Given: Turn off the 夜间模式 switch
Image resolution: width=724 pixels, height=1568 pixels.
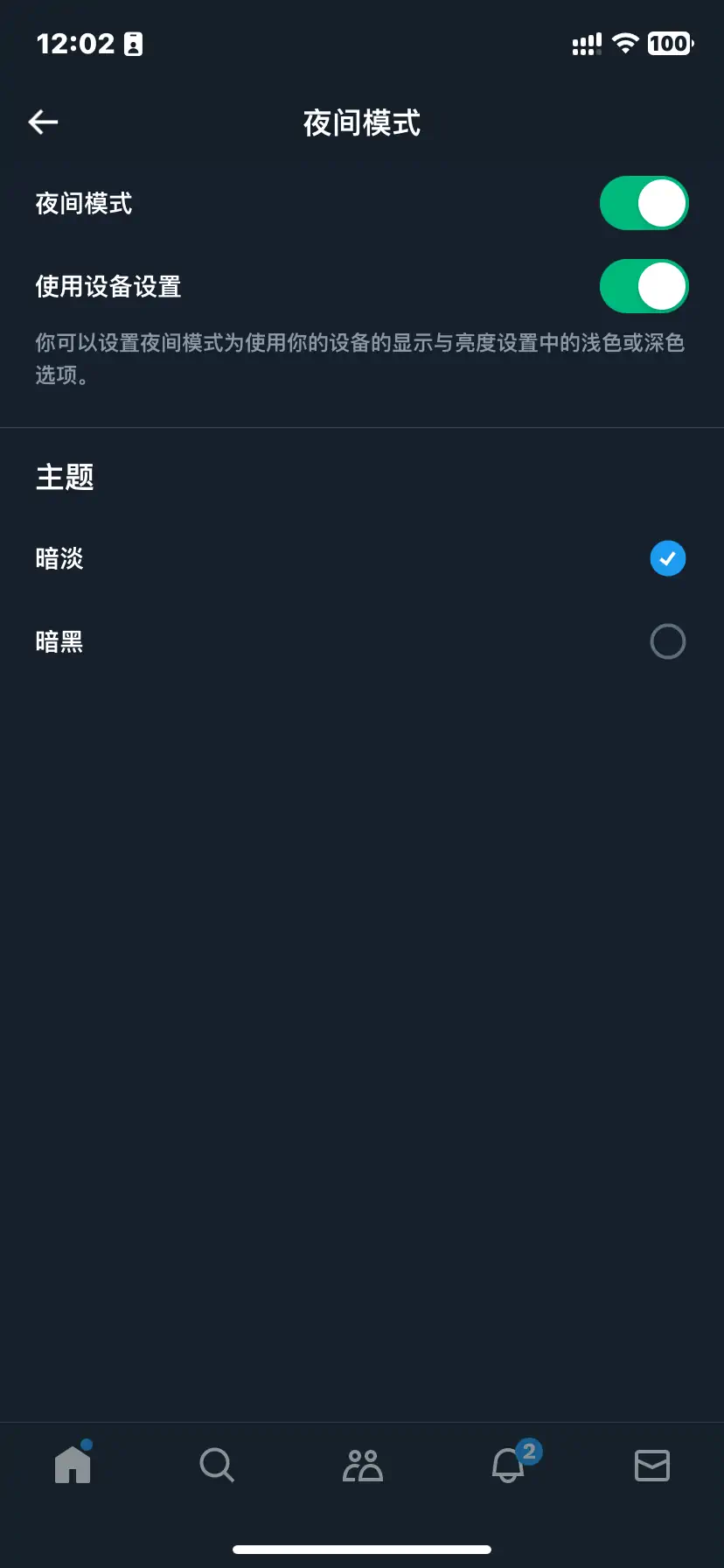Looking at the screenshot, I should 644,204.
